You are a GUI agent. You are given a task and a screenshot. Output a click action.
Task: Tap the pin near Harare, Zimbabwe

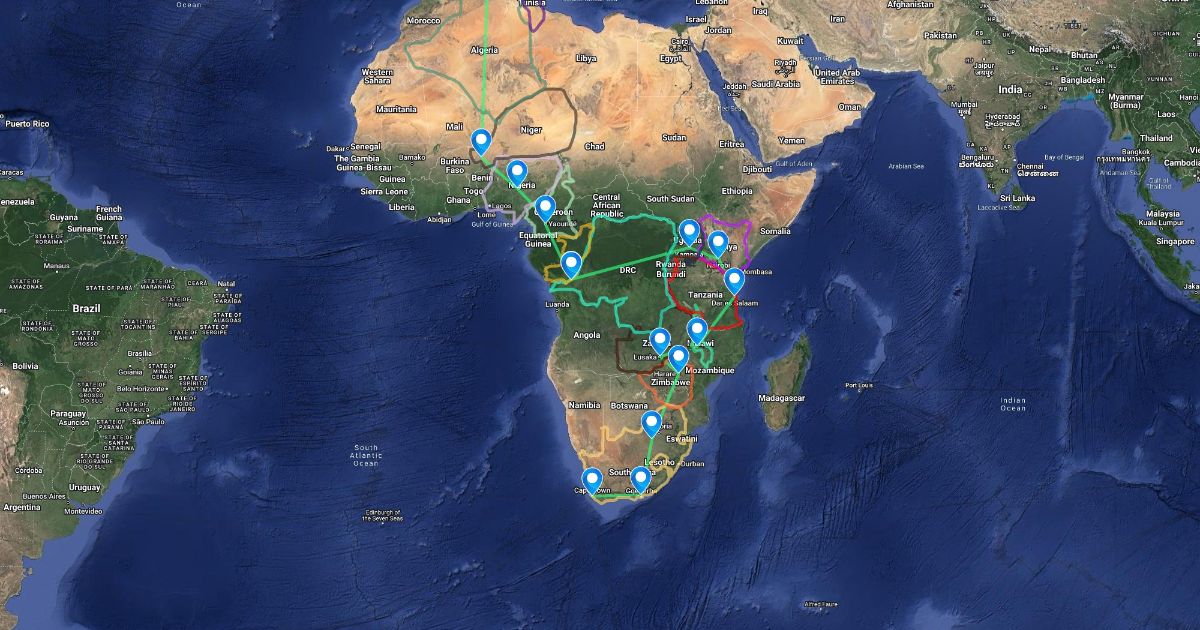click(678, 358)
